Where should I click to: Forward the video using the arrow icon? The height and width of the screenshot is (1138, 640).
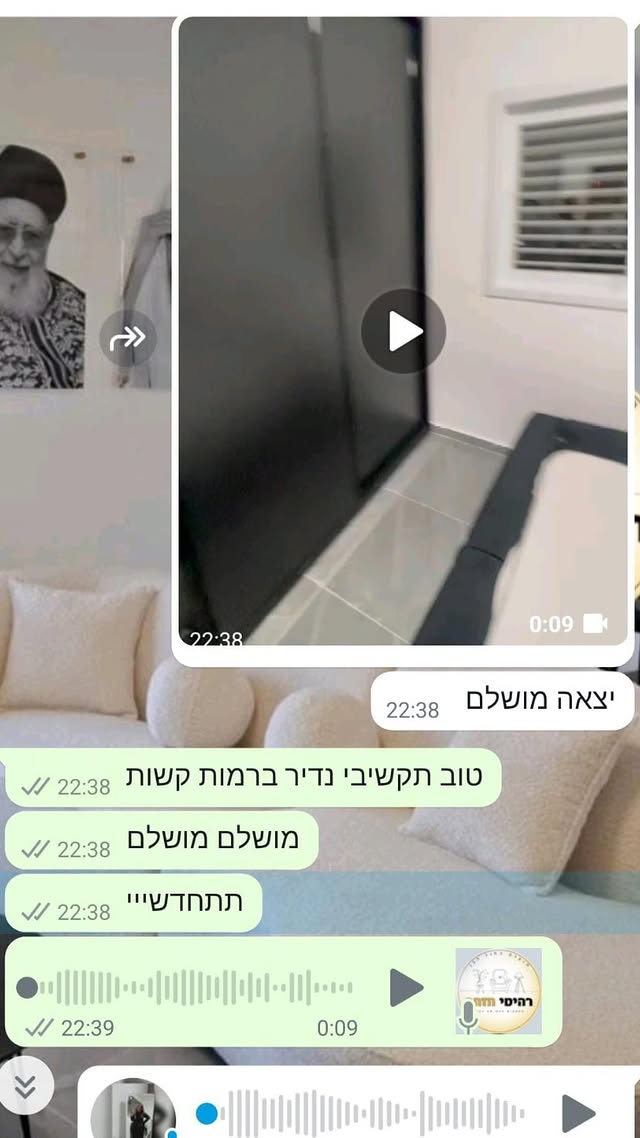tap(129, 338)
